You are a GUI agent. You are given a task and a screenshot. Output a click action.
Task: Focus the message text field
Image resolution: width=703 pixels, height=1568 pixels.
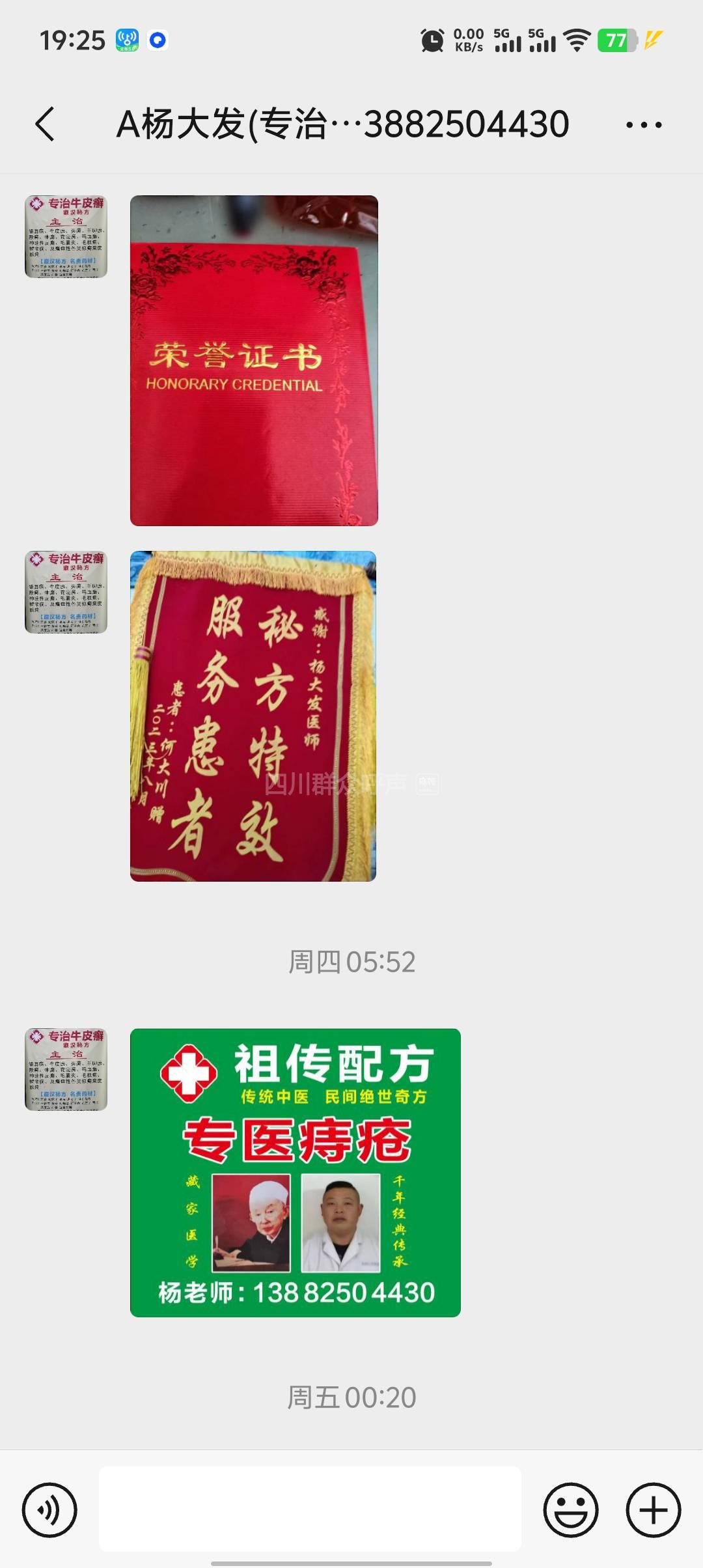[310, 1509]
